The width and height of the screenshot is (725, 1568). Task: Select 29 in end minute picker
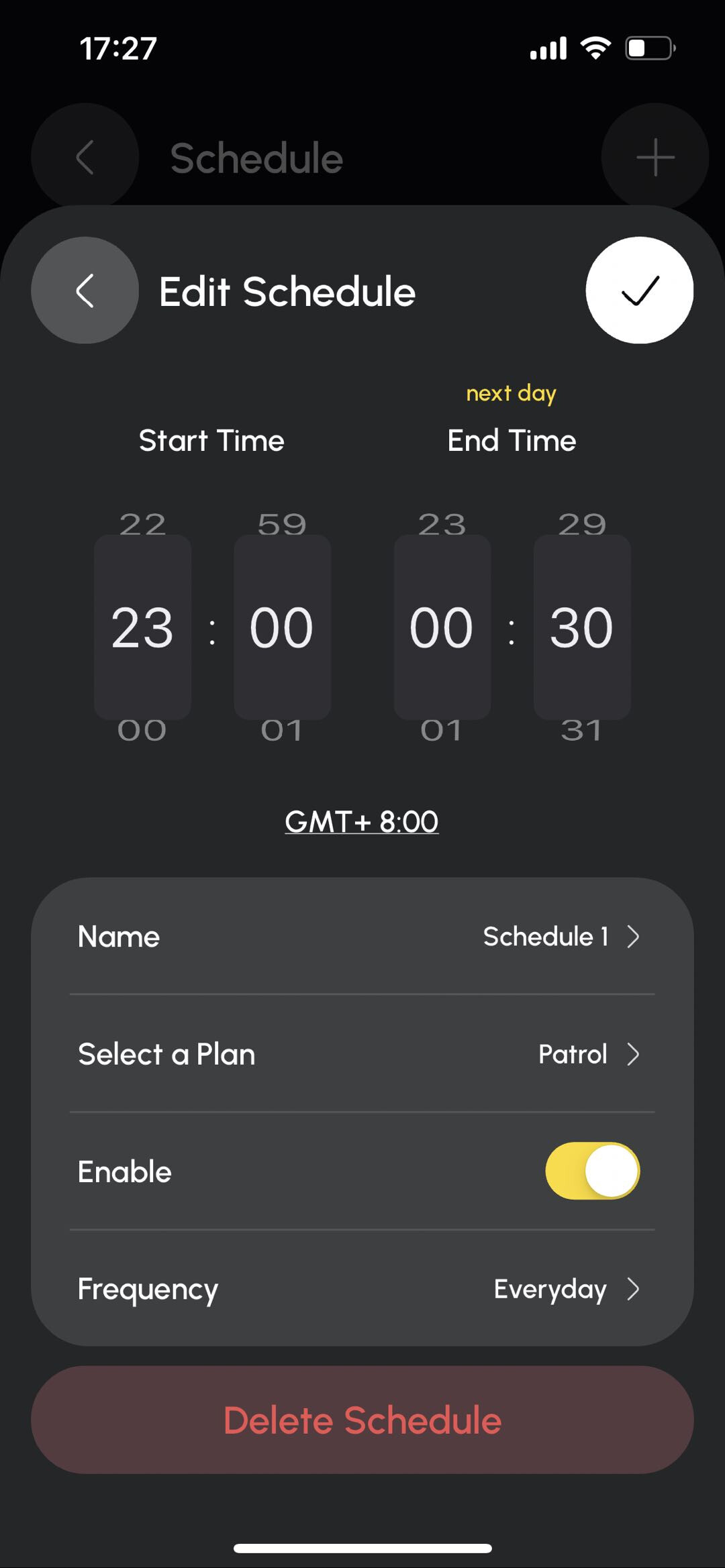pyautogui.click(x=582, y=524)
